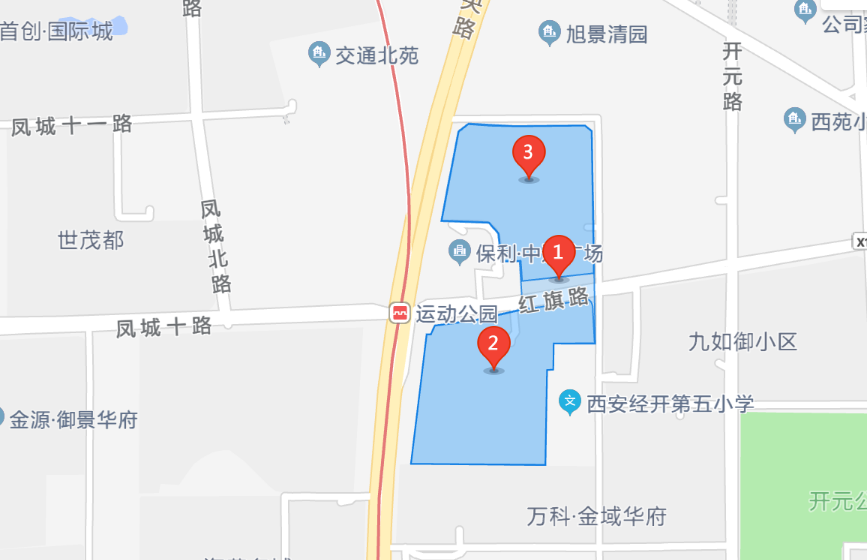Viewport: 867px width, 560px height.
Task: Select the red map marker numbered 1
Action: click(558, 253)
